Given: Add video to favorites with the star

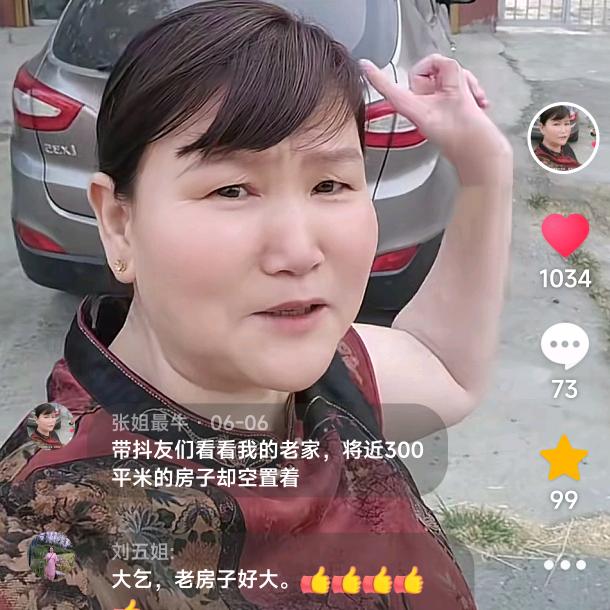Looking at the screenshot, I should [565, 458].
